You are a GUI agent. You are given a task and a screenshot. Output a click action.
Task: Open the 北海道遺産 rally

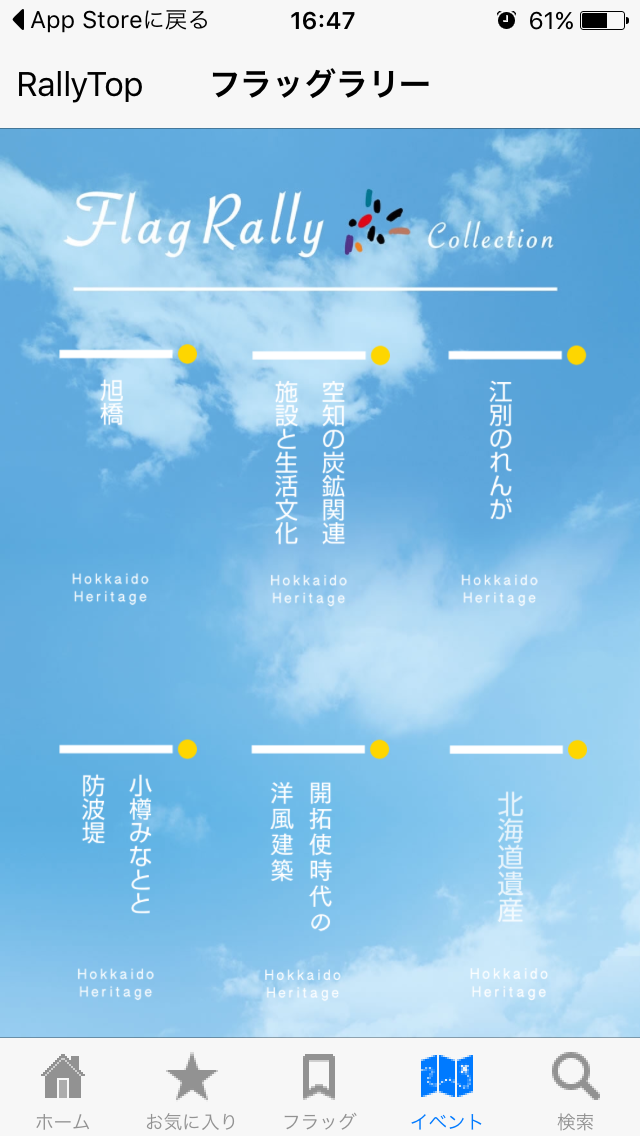510,856
